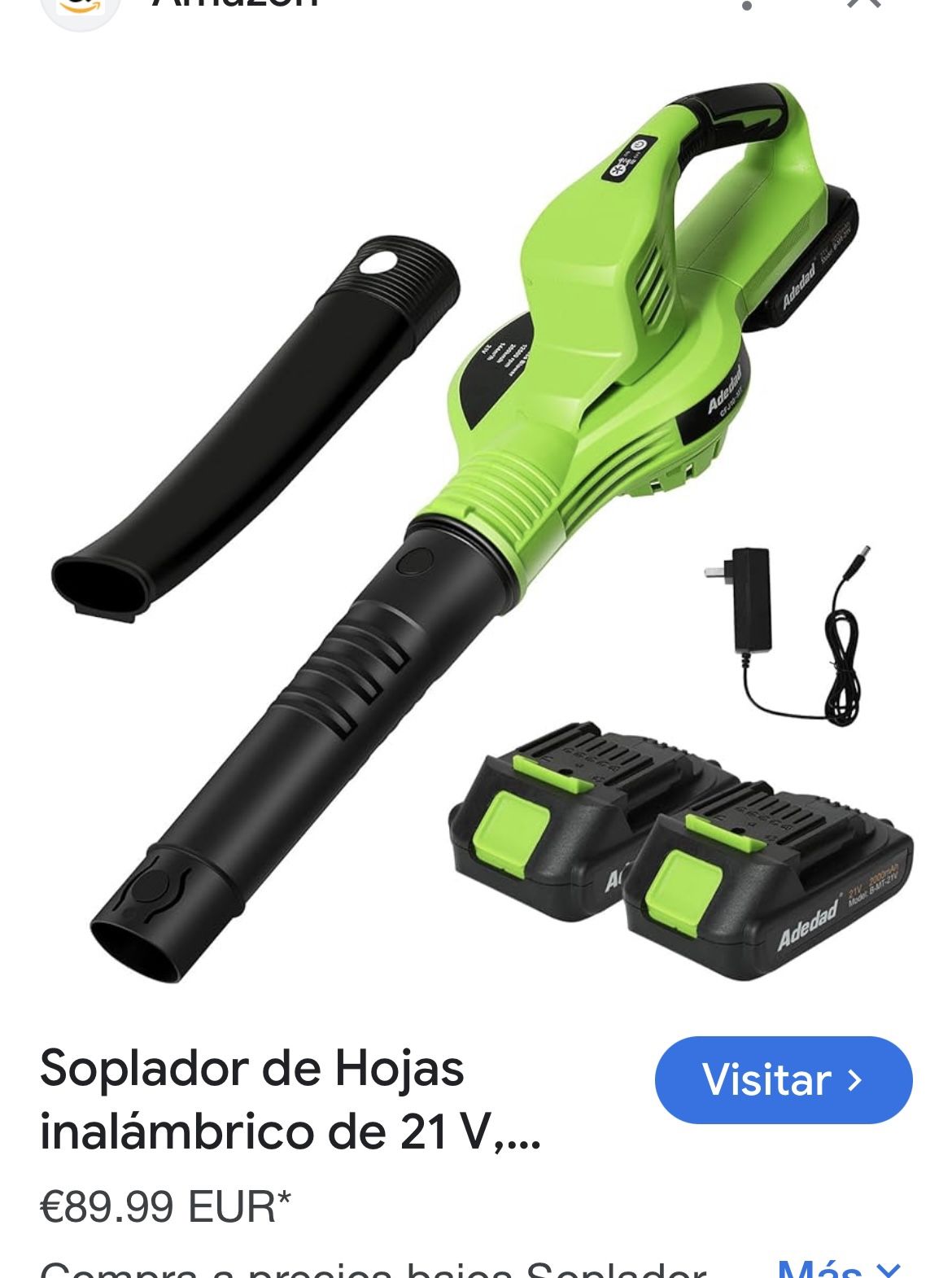The width and height of the screenshot is (952, 1278).
Task: Expand the description with Más
Action: point(838,1268)
